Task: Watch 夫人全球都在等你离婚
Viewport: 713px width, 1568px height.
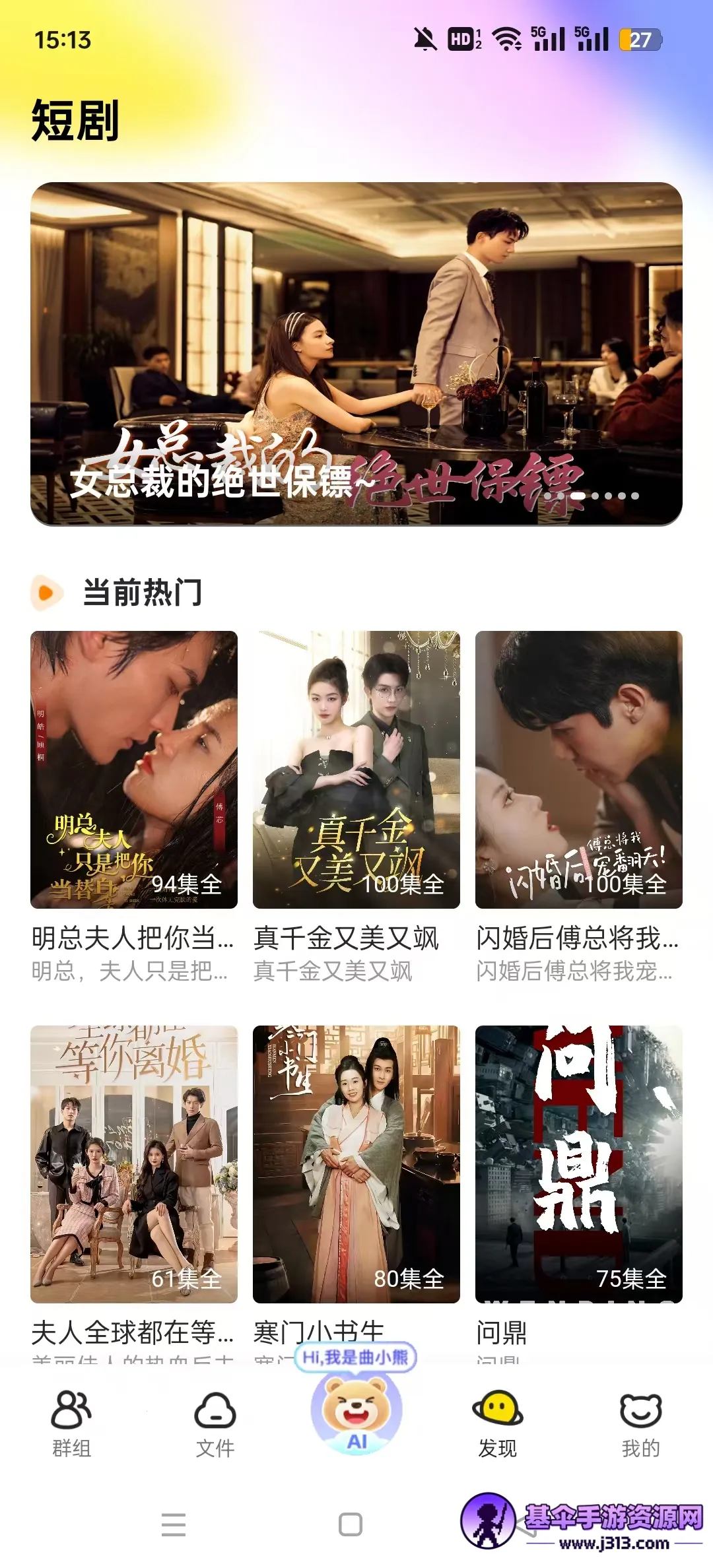Action: point(134,1164)
